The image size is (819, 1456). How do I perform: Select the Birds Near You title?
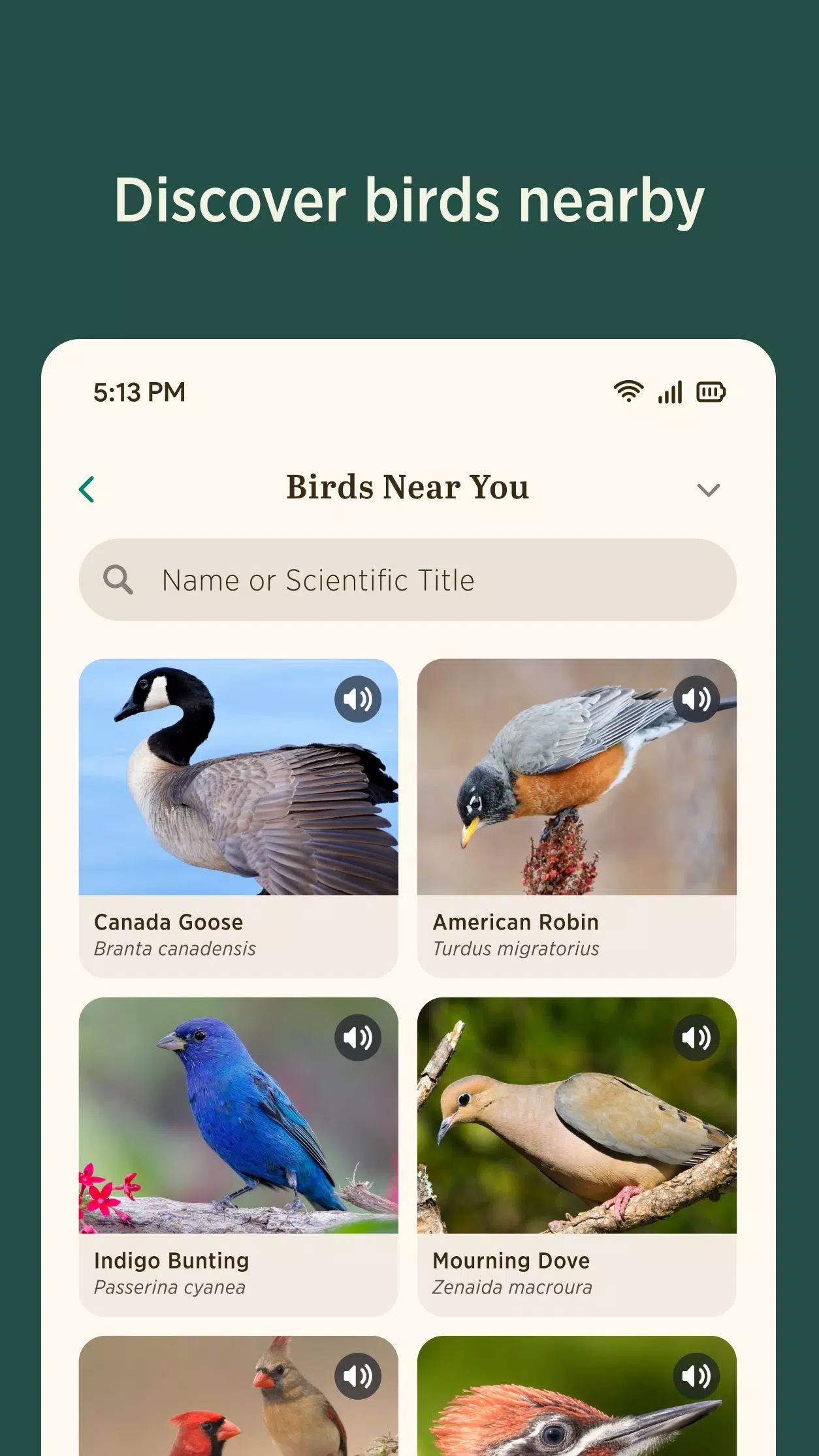tap(407, 487)
